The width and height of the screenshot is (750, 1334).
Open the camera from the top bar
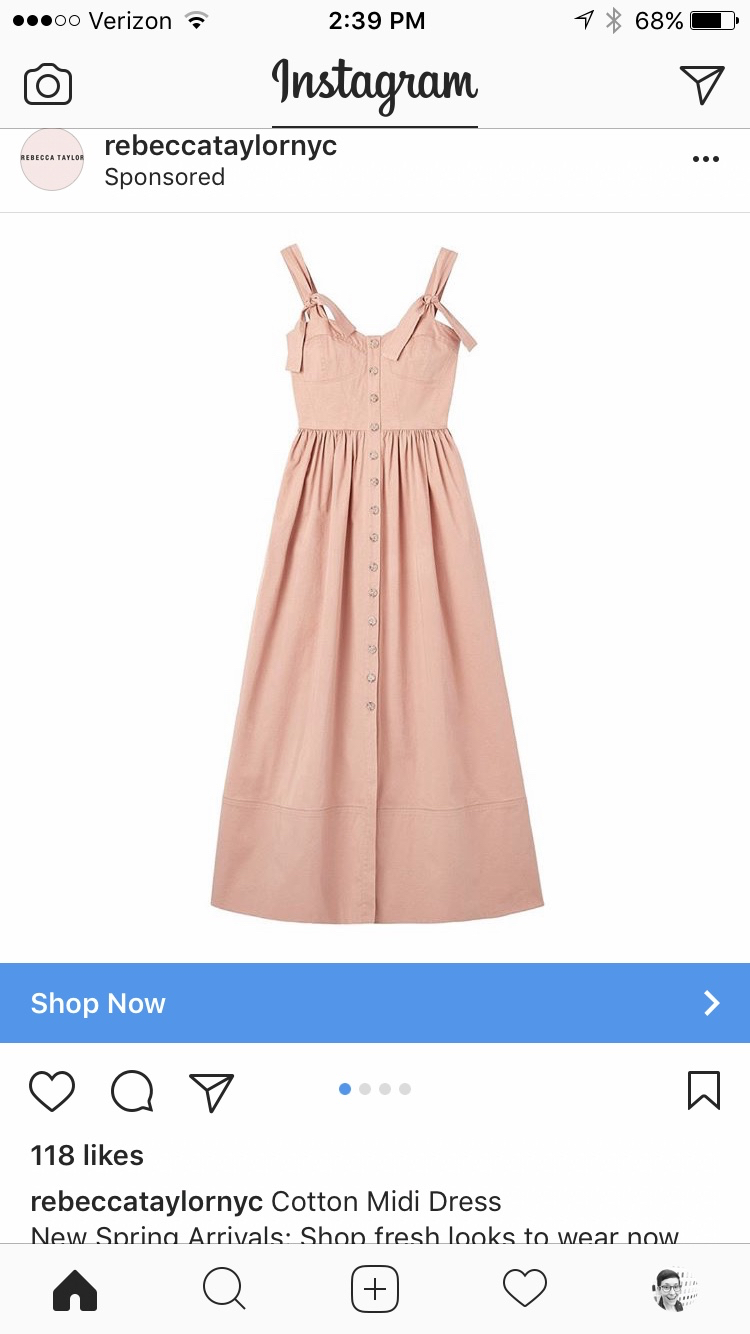tap(48, 85)
